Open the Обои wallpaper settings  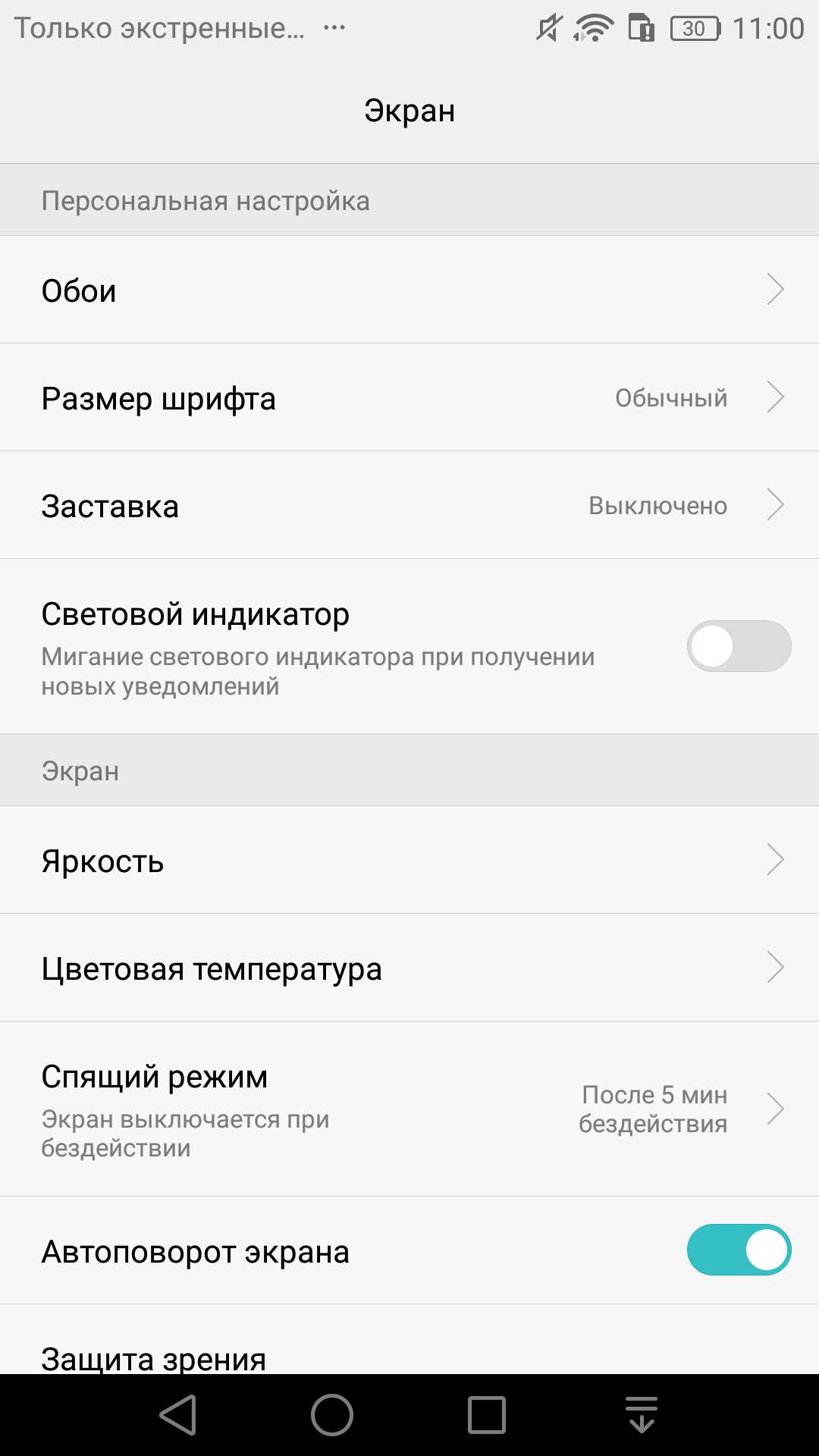[409, 290]
